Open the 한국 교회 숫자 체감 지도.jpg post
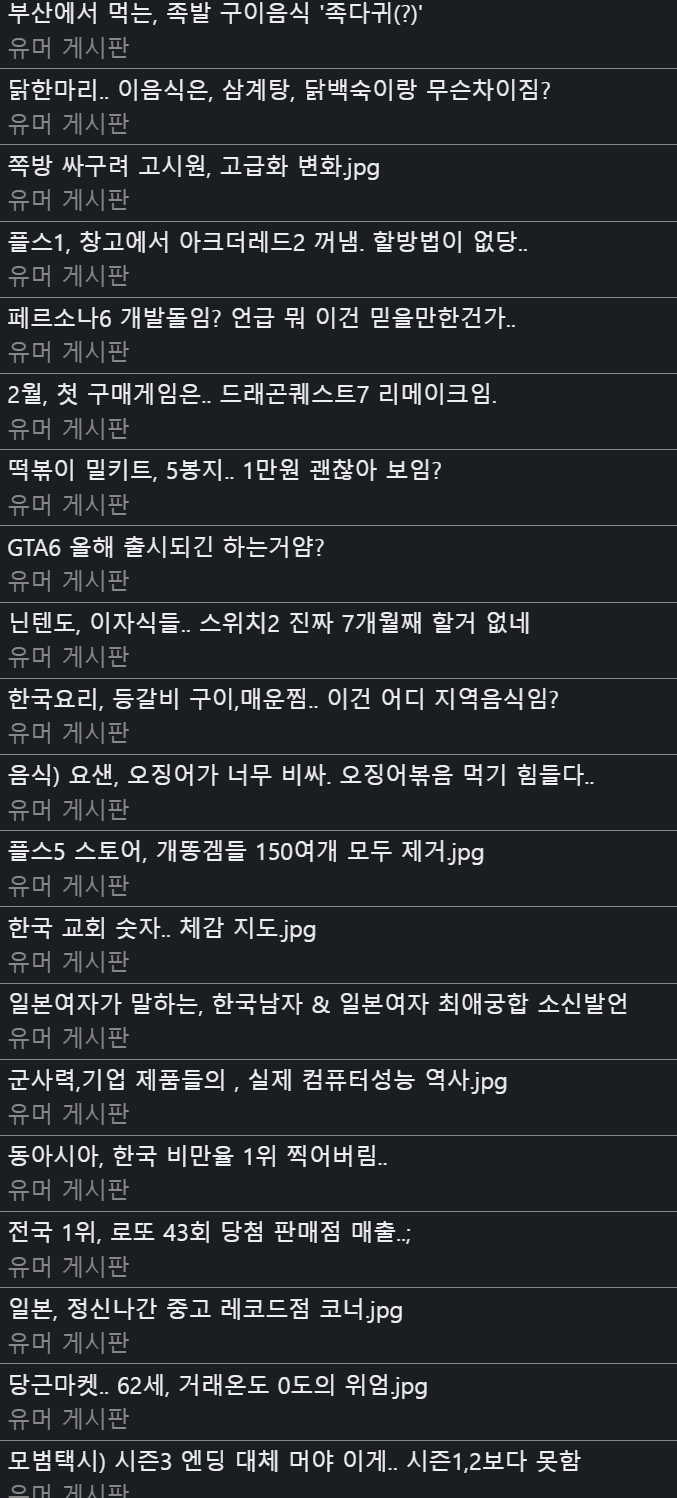 point(162,929)
